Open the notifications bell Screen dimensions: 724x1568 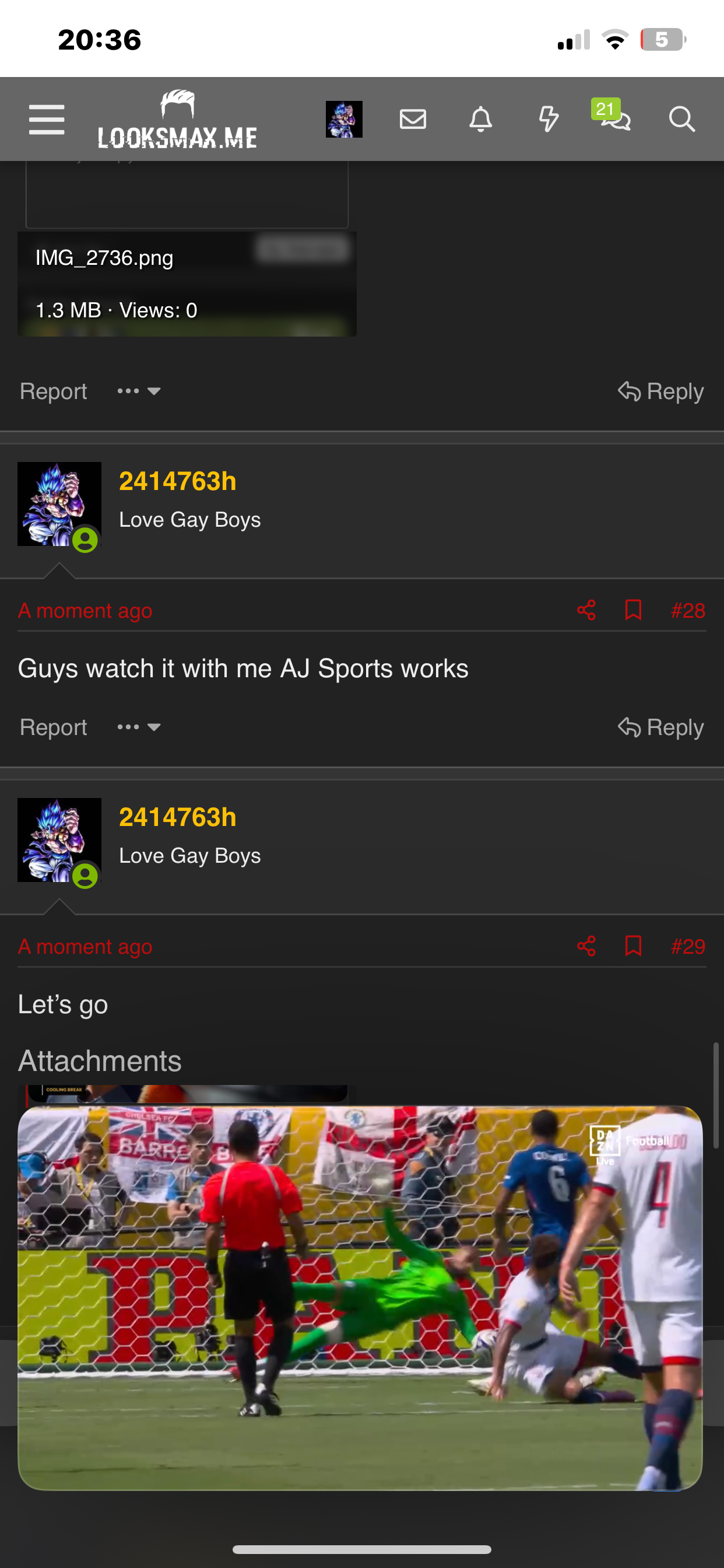pos(481,118)
